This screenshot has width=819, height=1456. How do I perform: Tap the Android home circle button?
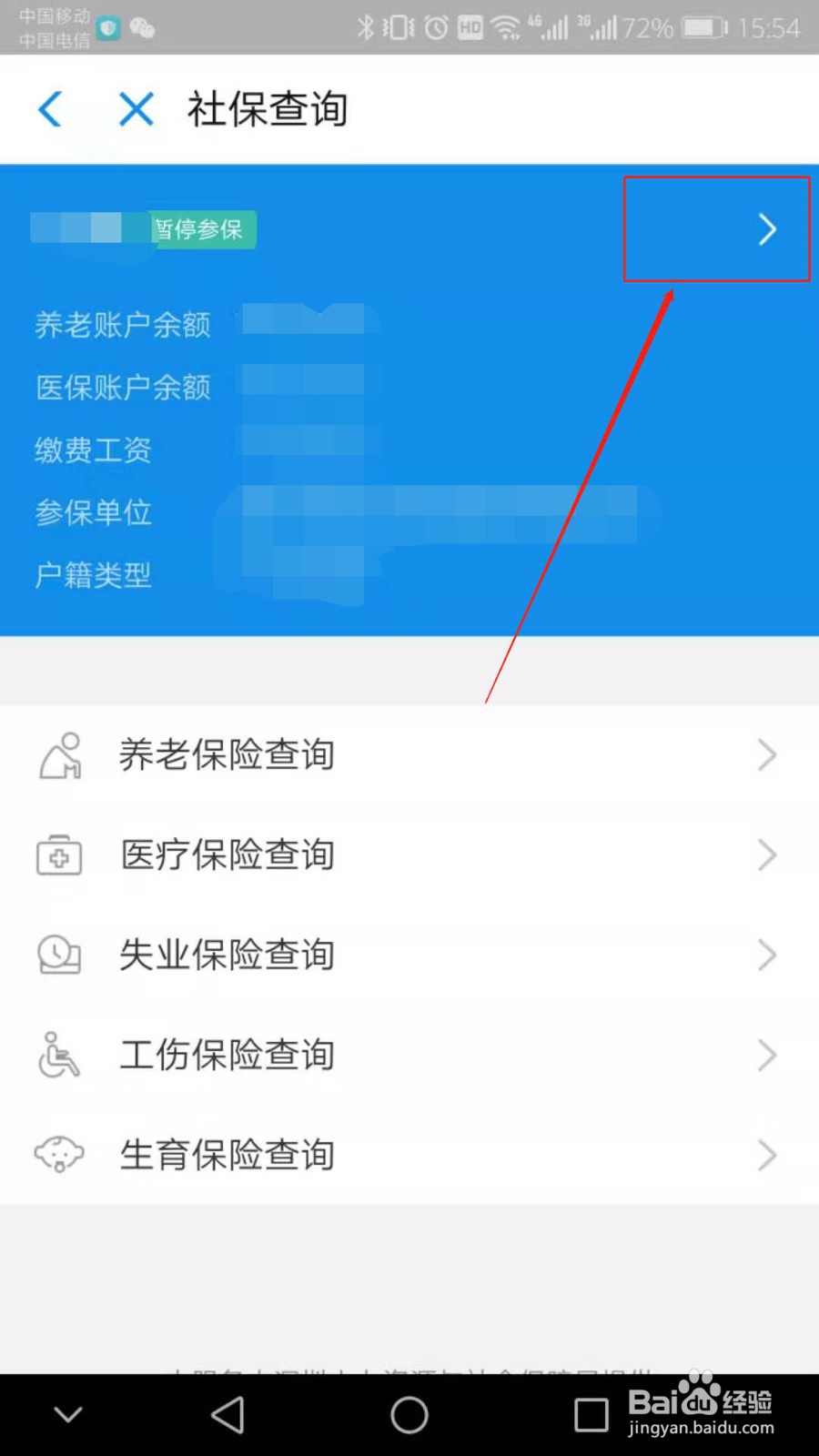pos(409,1415)
